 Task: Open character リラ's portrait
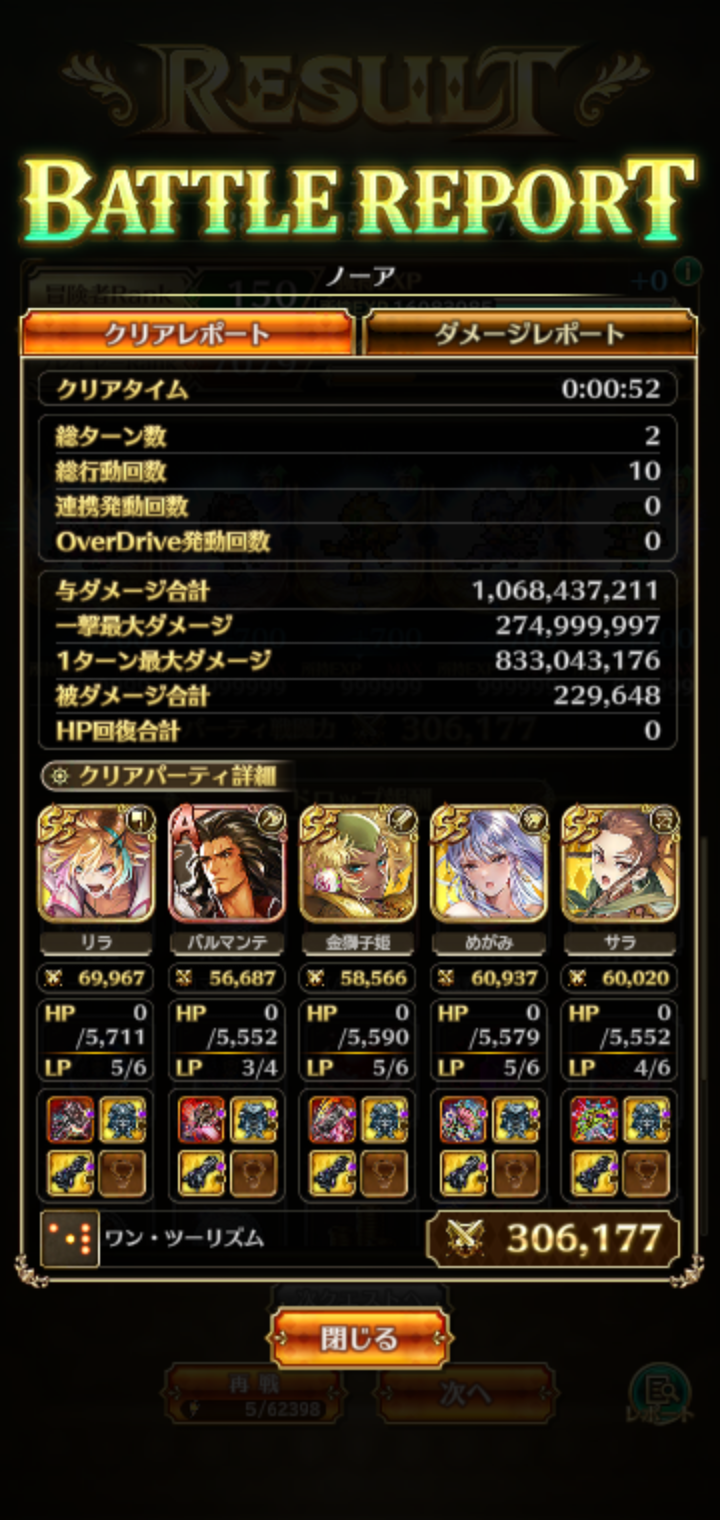point(96,864)
